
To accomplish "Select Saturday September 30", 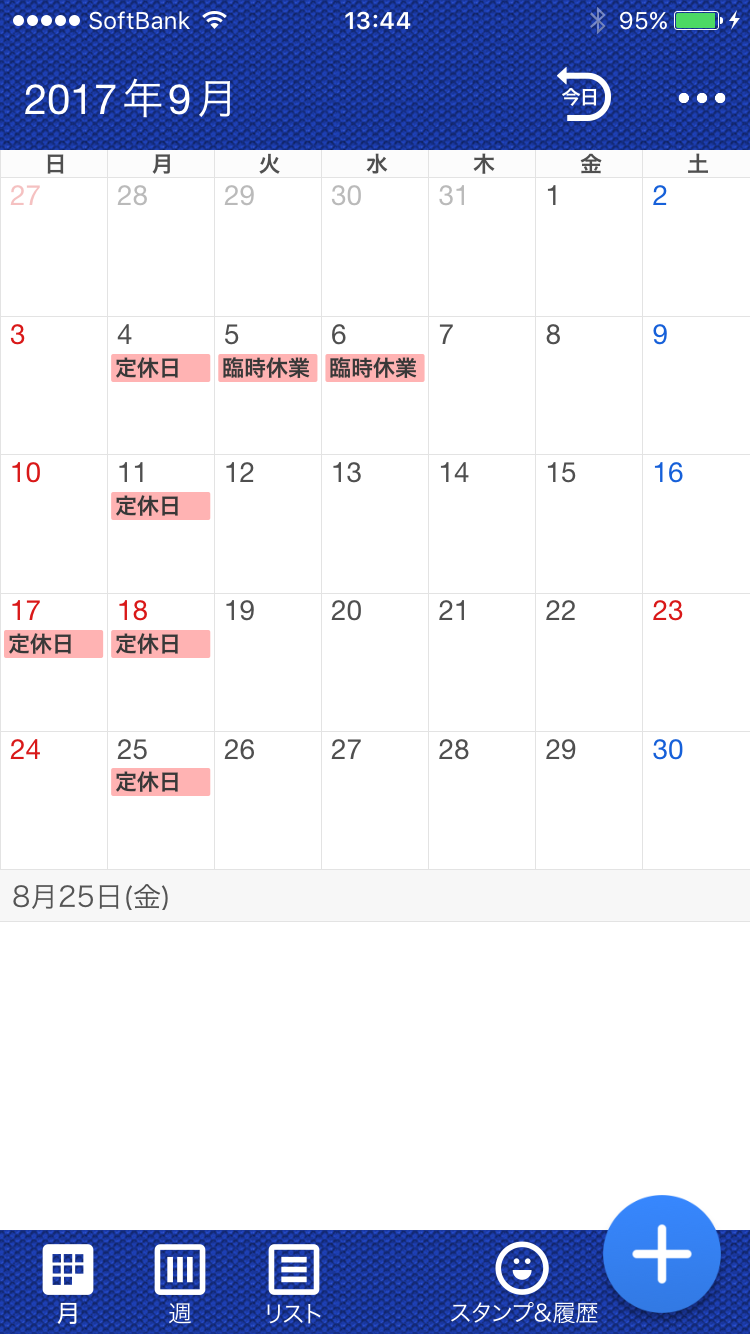I will tap(696, 800).
